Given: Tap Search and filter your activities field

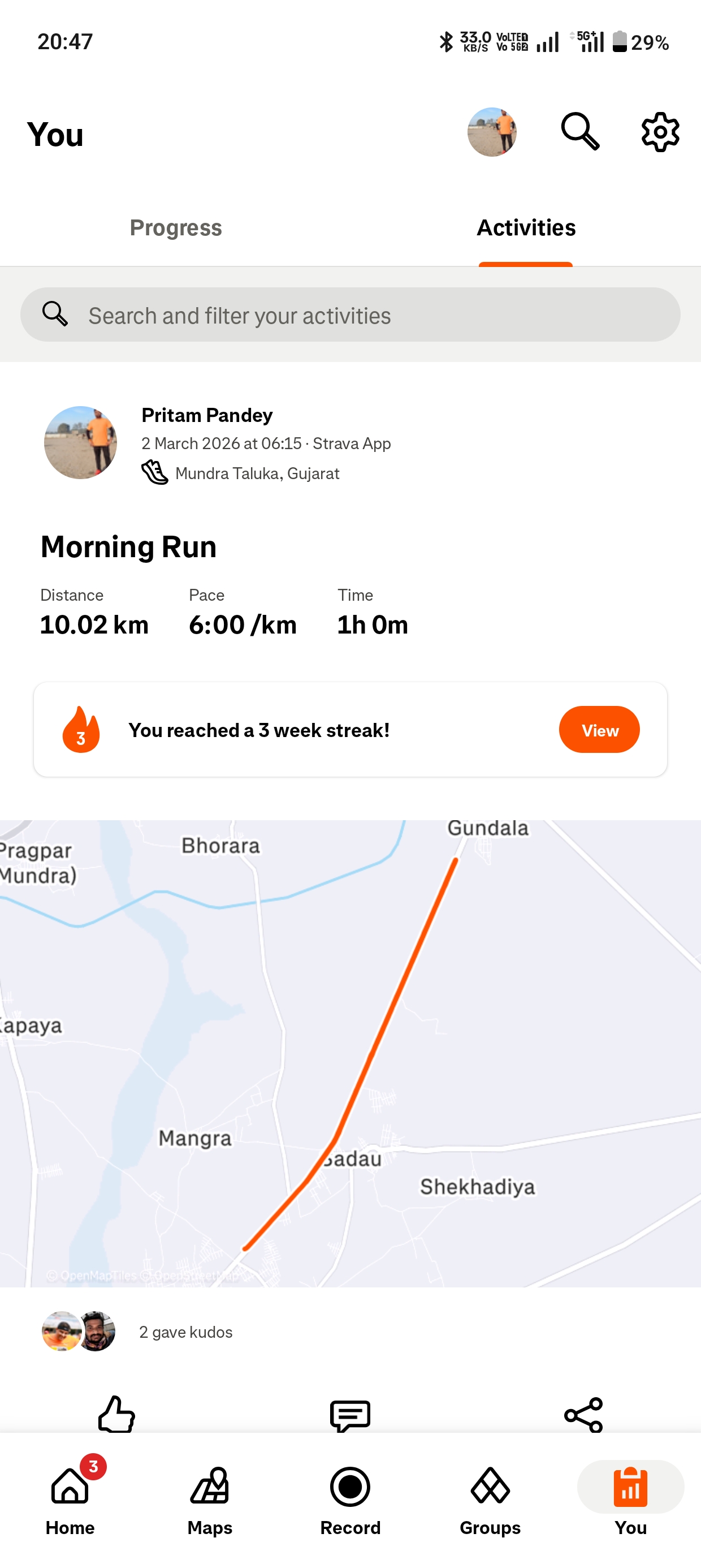Looking at the screenshot, I should pos(350,315).
